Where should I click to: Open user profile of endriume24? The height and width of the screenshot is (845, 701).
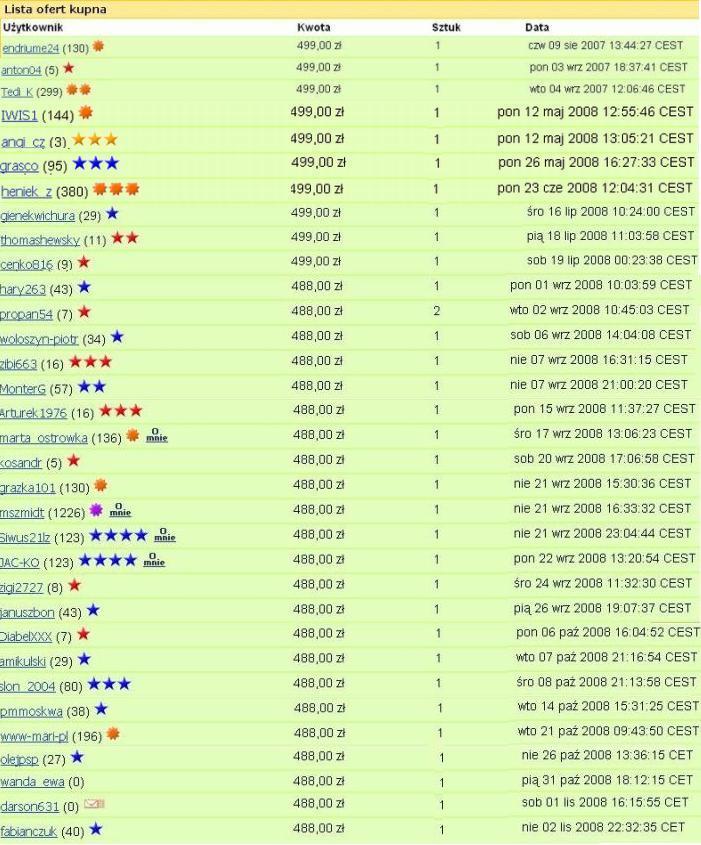pos(30,48)
